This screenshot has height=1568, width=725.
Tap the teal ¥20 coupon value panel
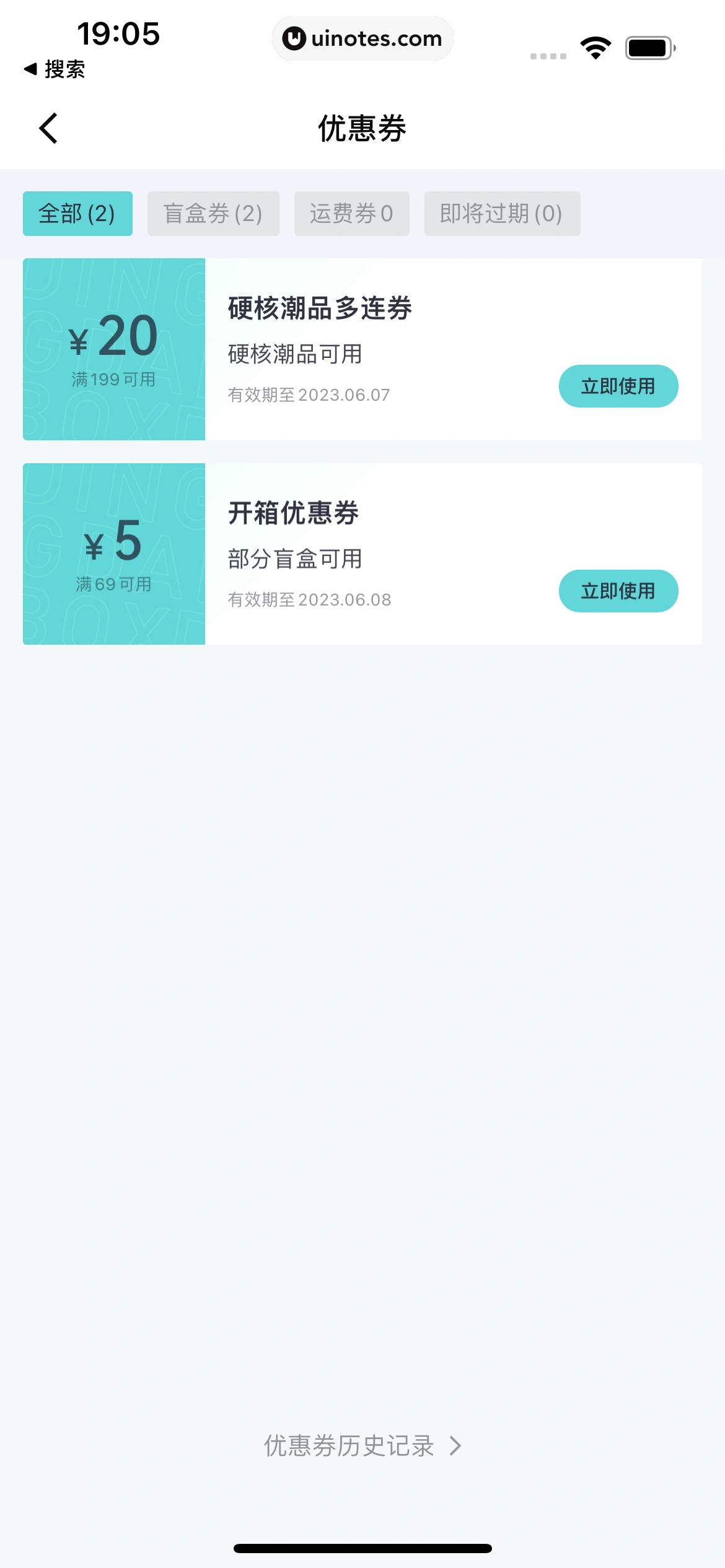pyautogui.click(x=113, y=350)
